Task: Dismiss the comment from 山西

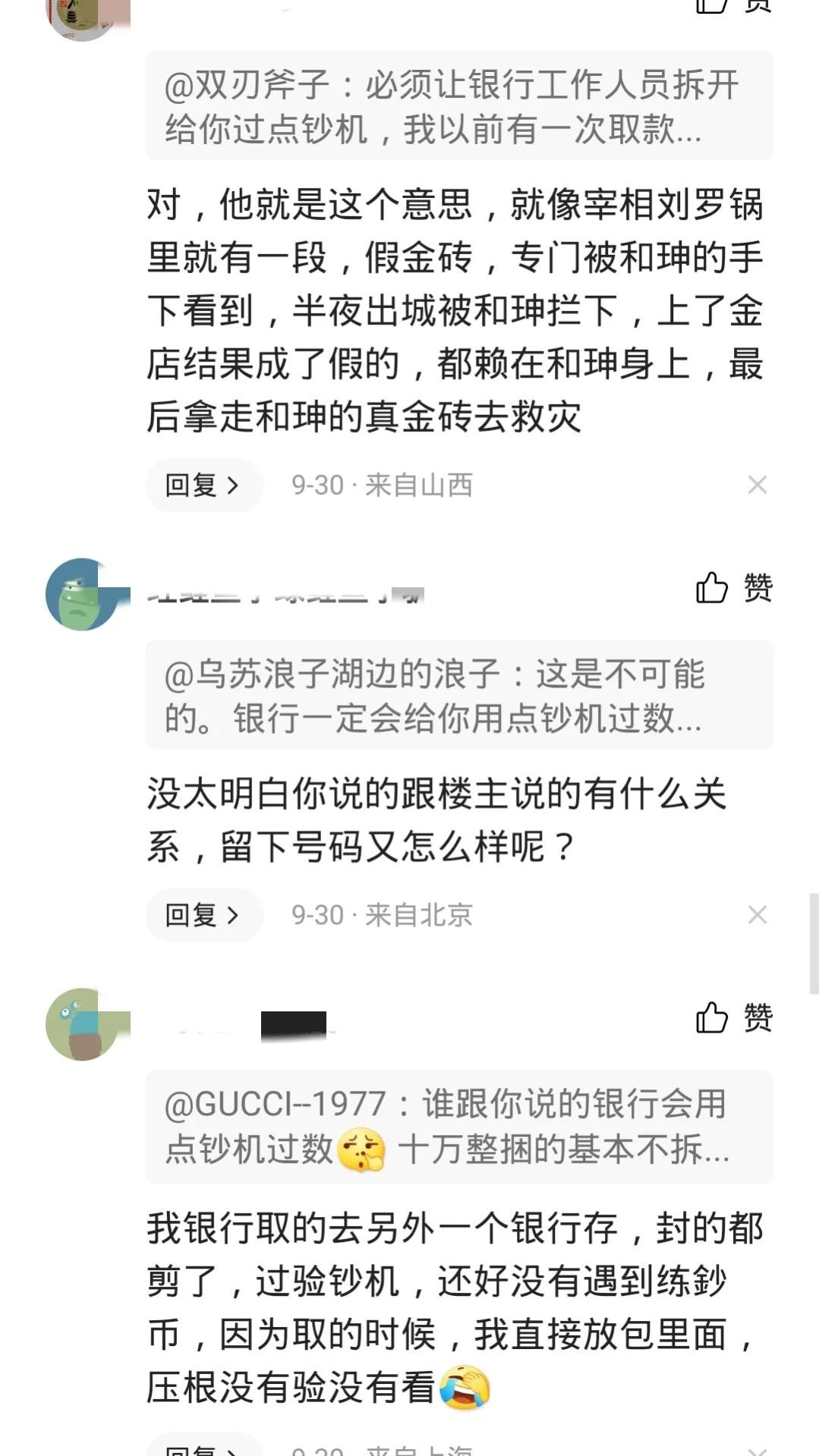Action: click(757, 485)
